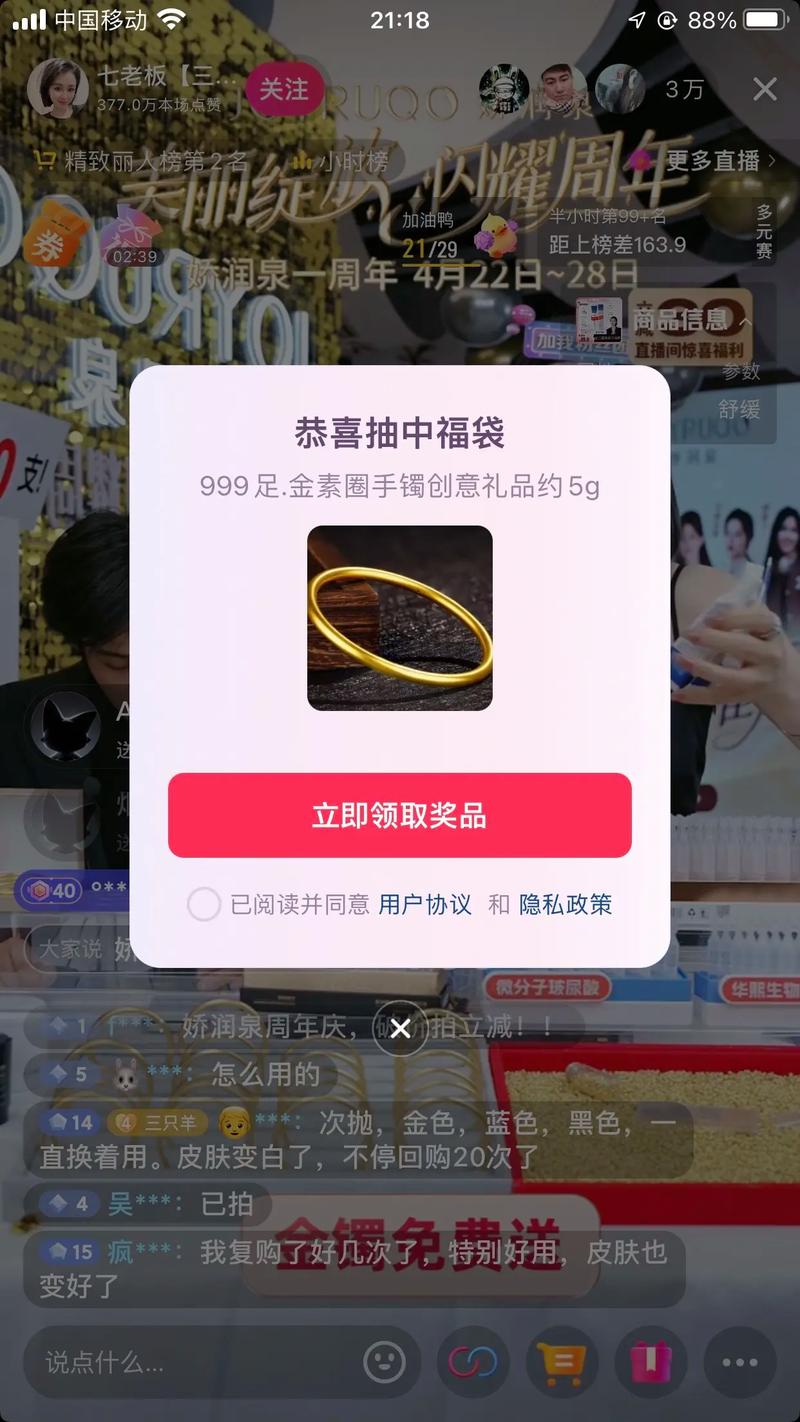
Task: Open the shopping cart
Action: pyautogui.click(x=561, y=1361)
